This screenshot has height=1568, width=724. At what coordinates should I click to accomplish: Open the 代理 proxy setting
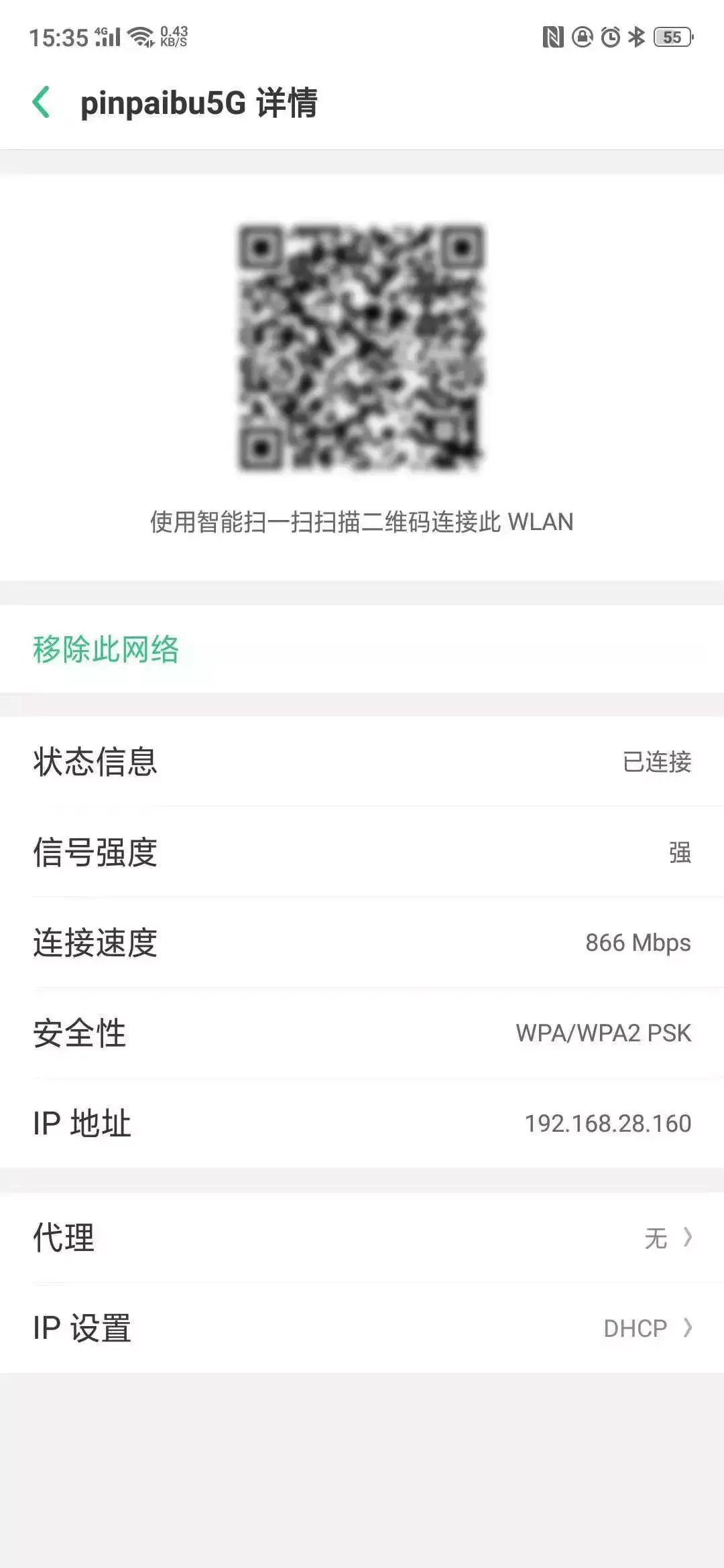(362, 1237)
